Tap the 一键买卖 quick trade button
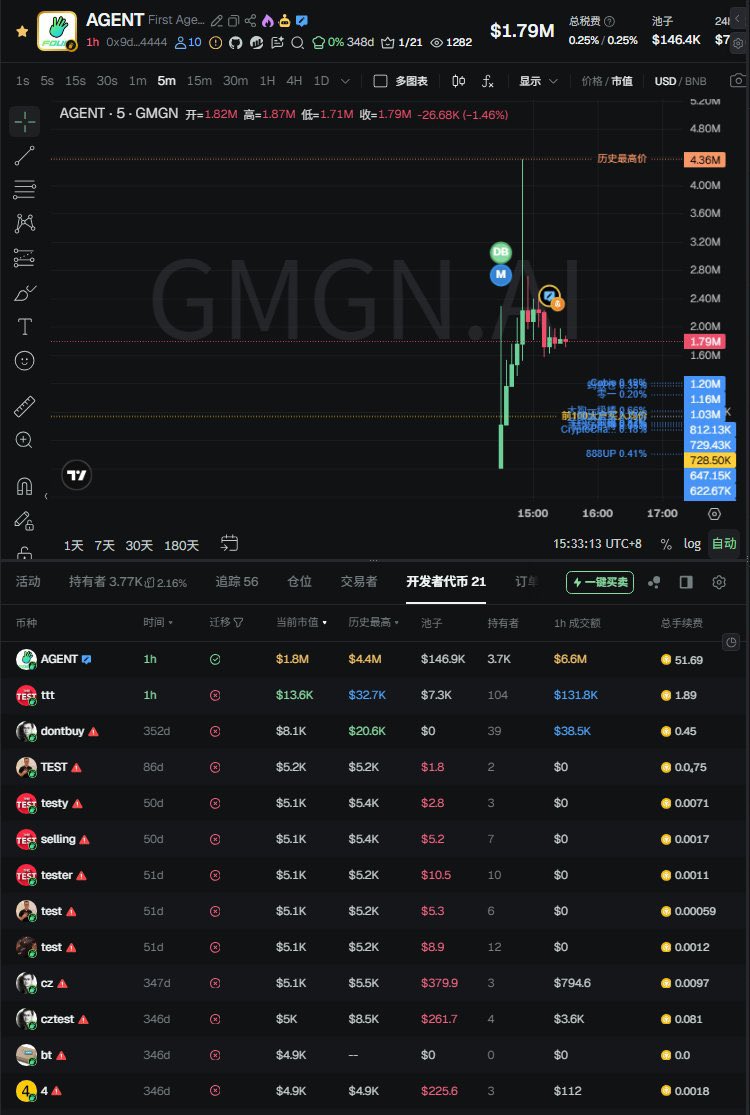Image resolution: width=750 pixels, height=1115 pixels. tap(600, 582)
